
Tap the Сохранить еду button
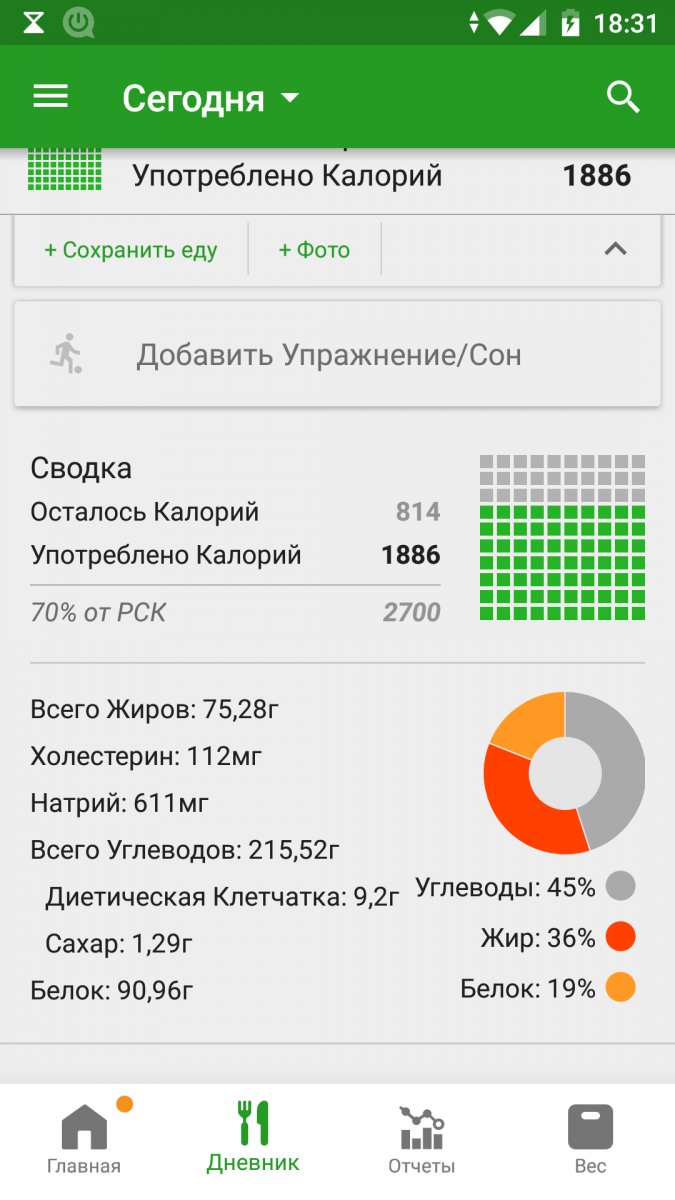131,250
